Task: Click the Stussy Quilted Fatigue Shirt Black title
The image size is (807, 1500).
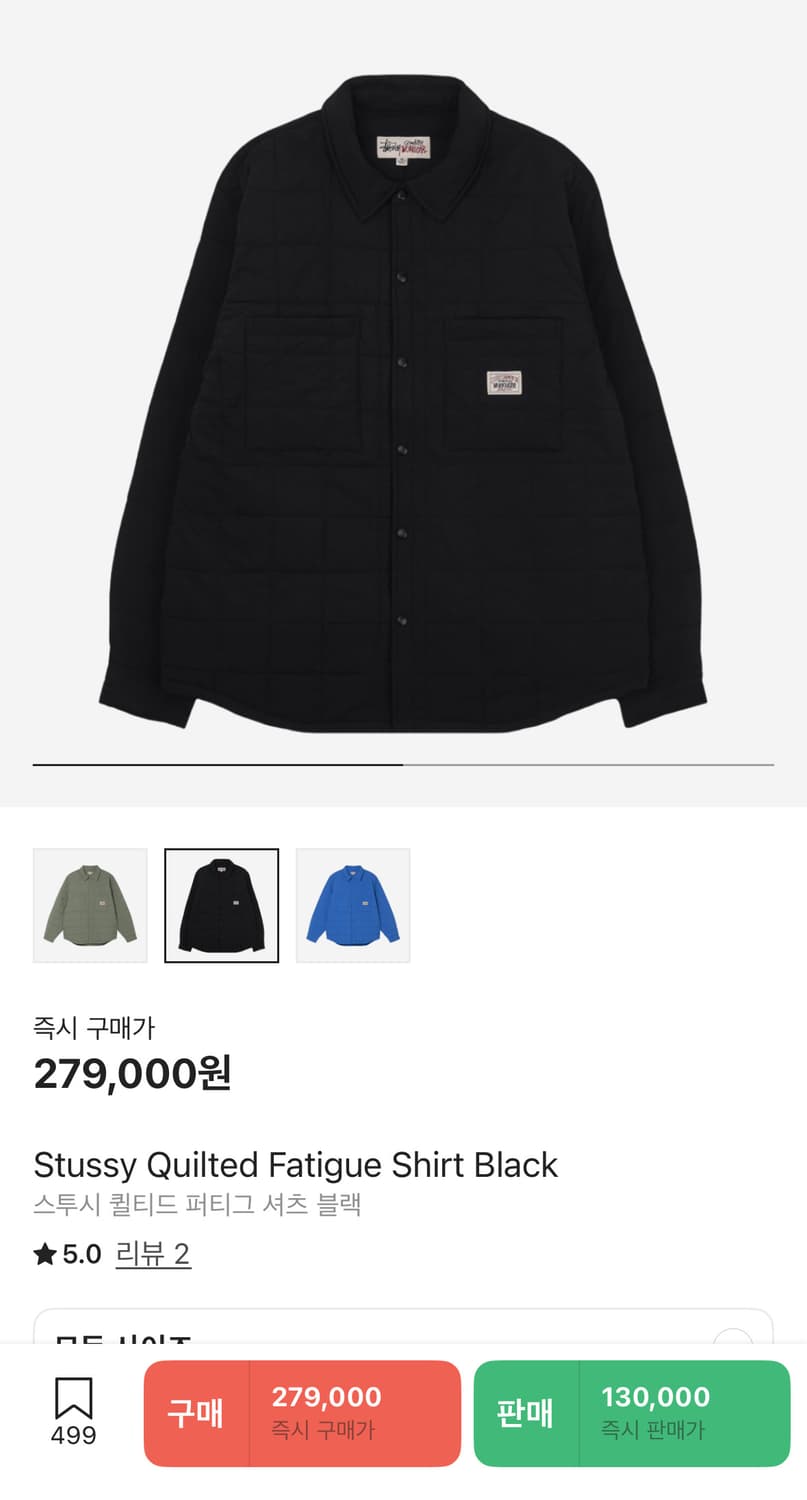Action: point(296,1165)
